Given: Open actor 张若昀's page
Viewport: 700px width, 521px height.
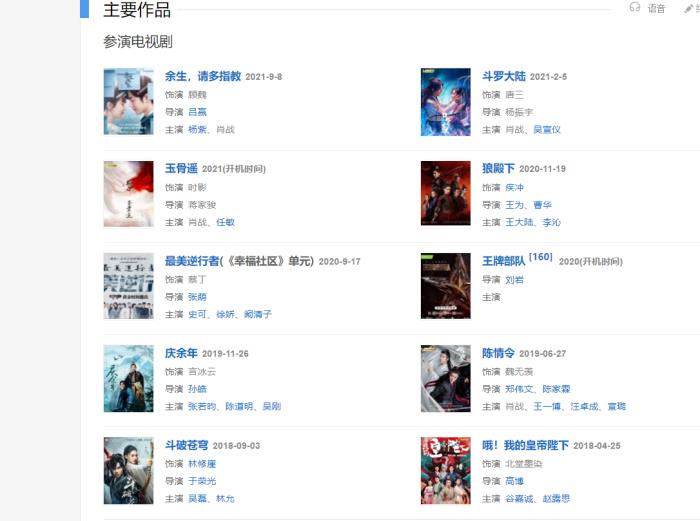Looking at the screenshot, I should point(203,407).
